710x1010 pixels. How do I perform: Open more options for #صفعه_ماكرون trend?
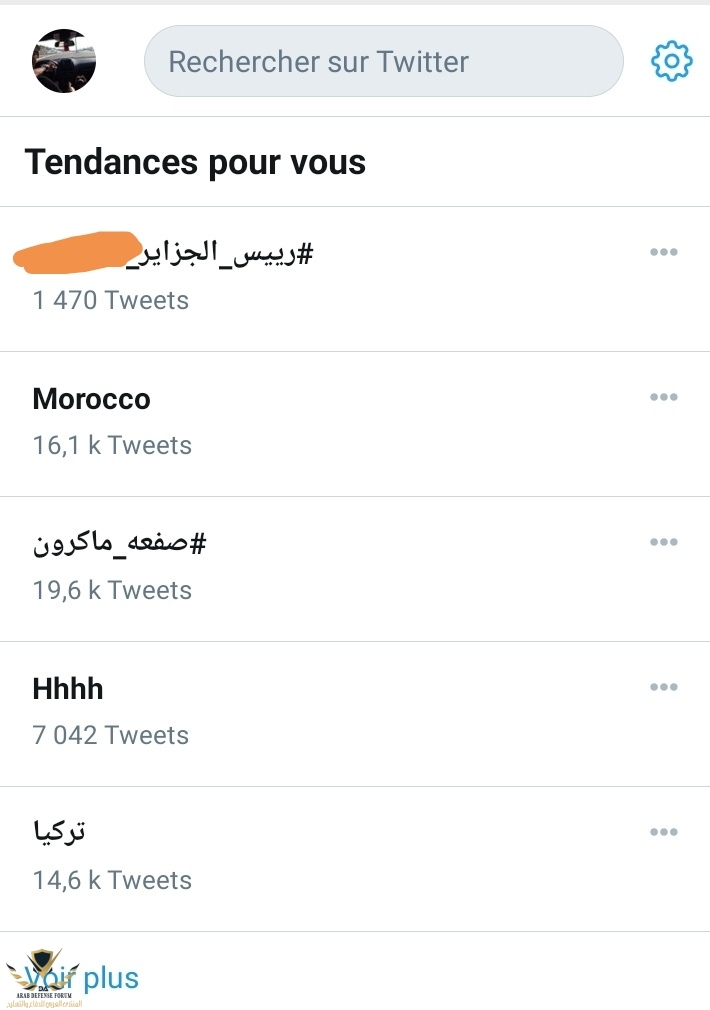point(663,542)
